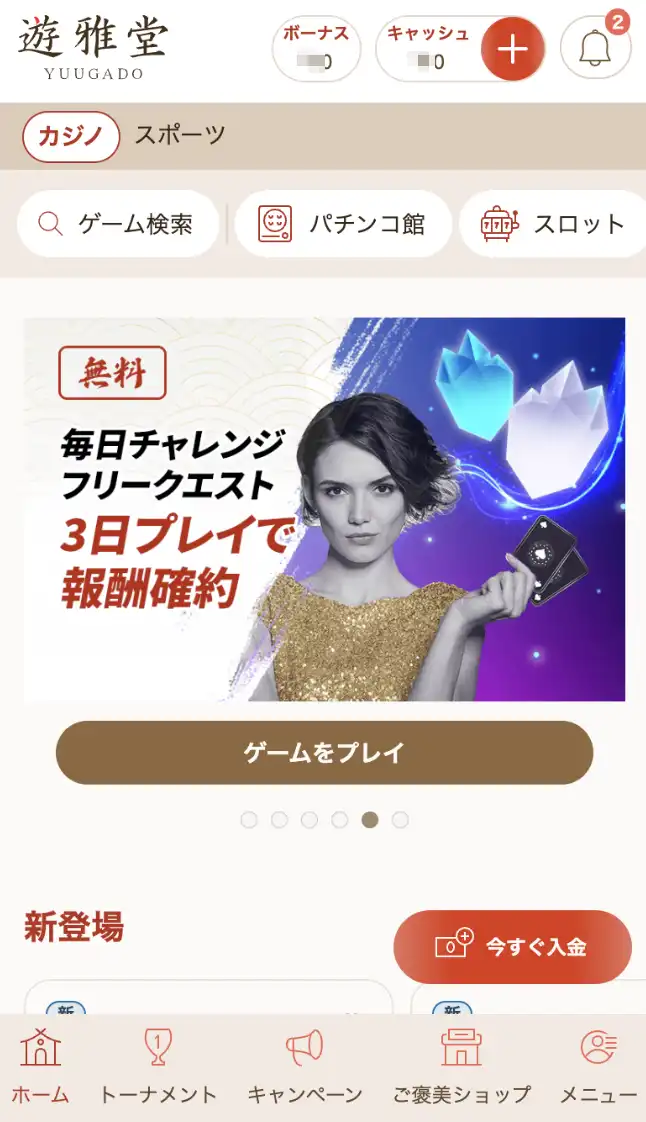This screenshot has width=646, height=1122.
Task: Select the パチンコ館 category chip
Action: point(343,224)
